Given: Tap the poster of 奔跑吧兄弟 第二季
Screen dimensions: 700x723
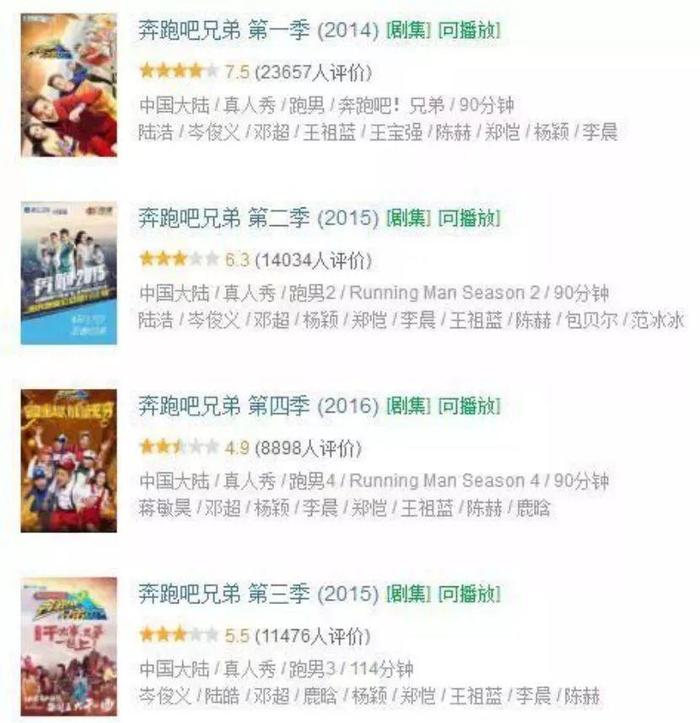Looking at the screenshot, I should [68, 273].
